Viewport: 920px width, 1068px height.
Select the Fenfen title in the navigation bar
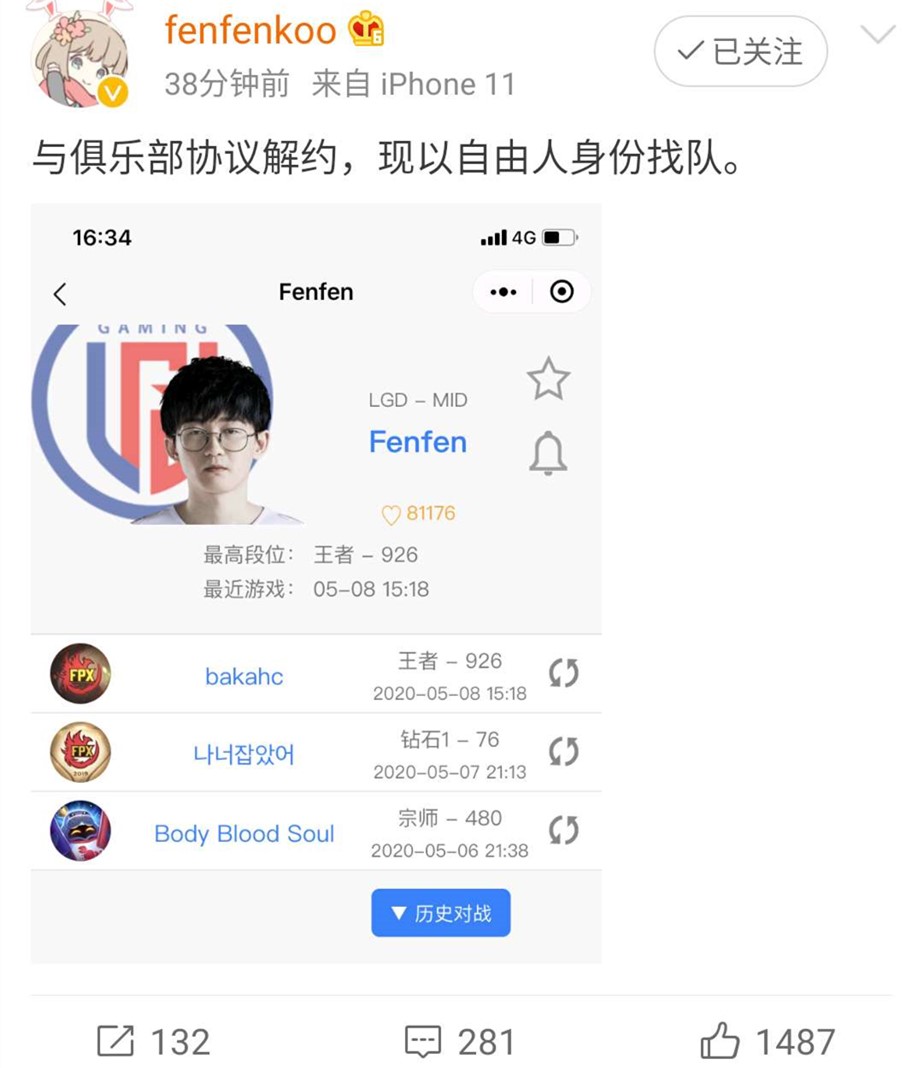[316, 292]
